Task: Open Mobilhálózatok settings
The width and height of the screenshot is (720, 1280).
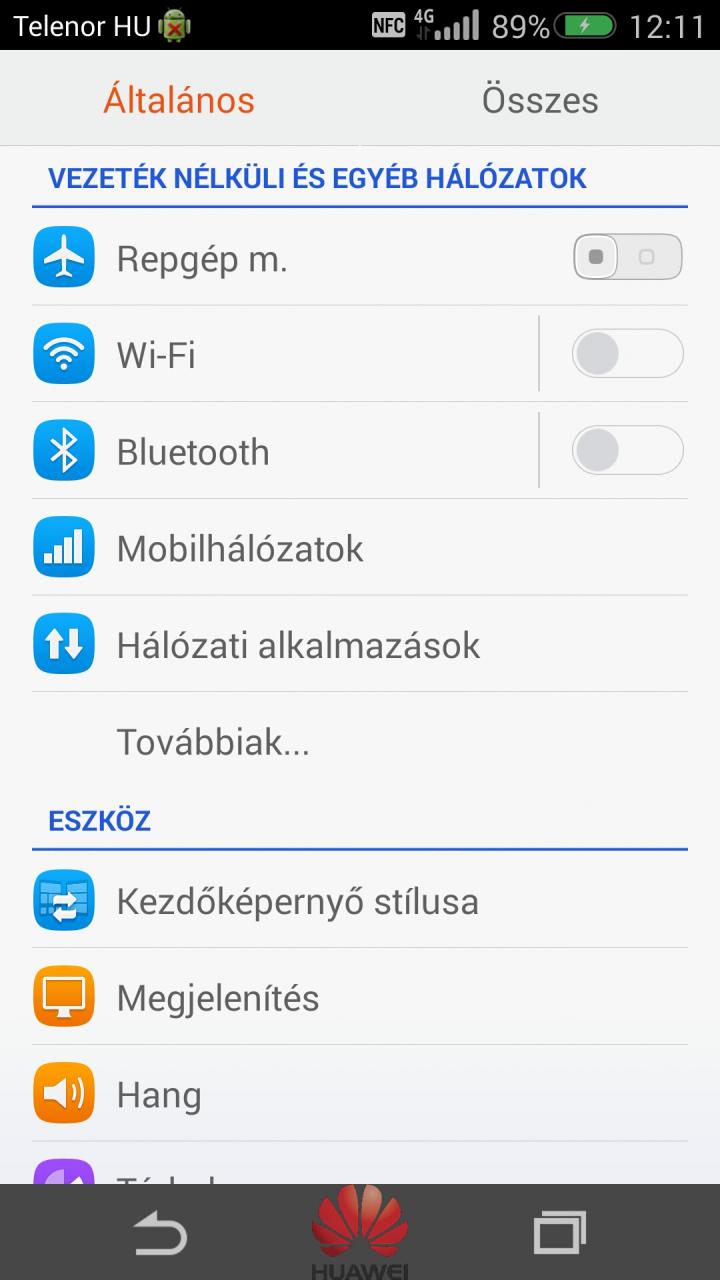Action: point(360,548)
